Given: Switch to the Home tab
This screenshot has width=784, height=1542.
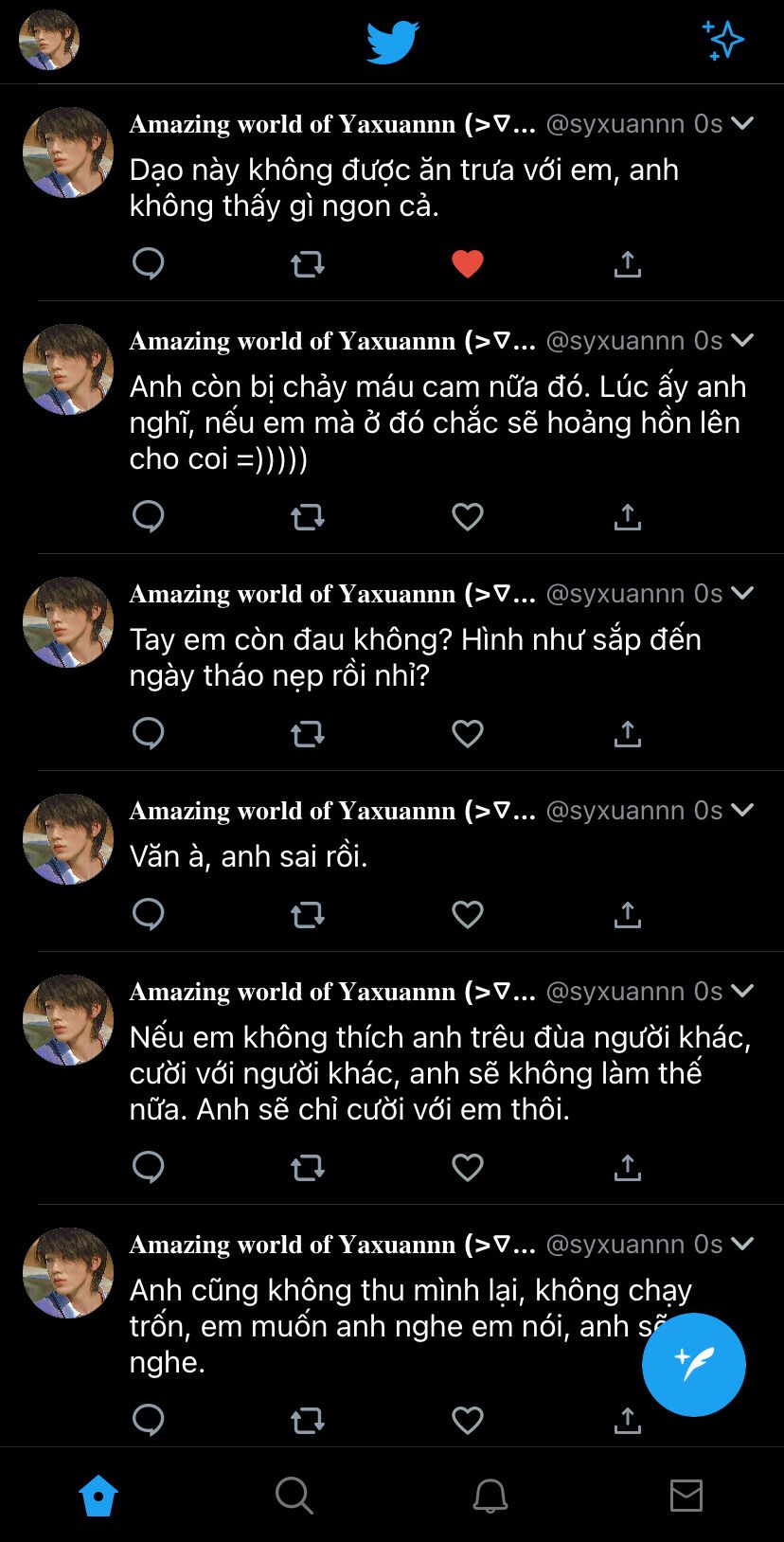Looking at the screenshot, I should (98, 1496).
